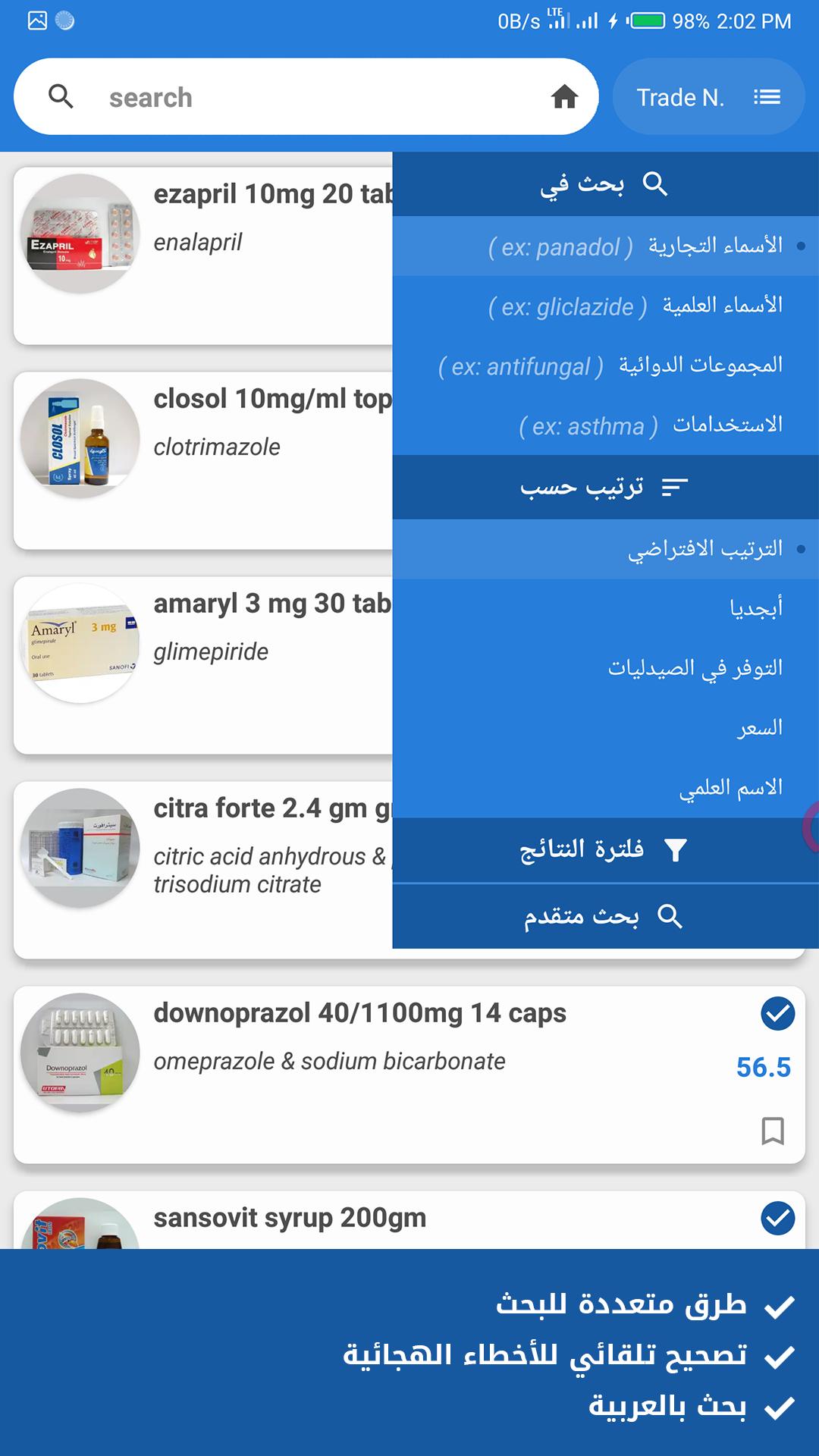Open results filter فلترة النتائج
819x1456 pixels.
click(x=605, y=850)
